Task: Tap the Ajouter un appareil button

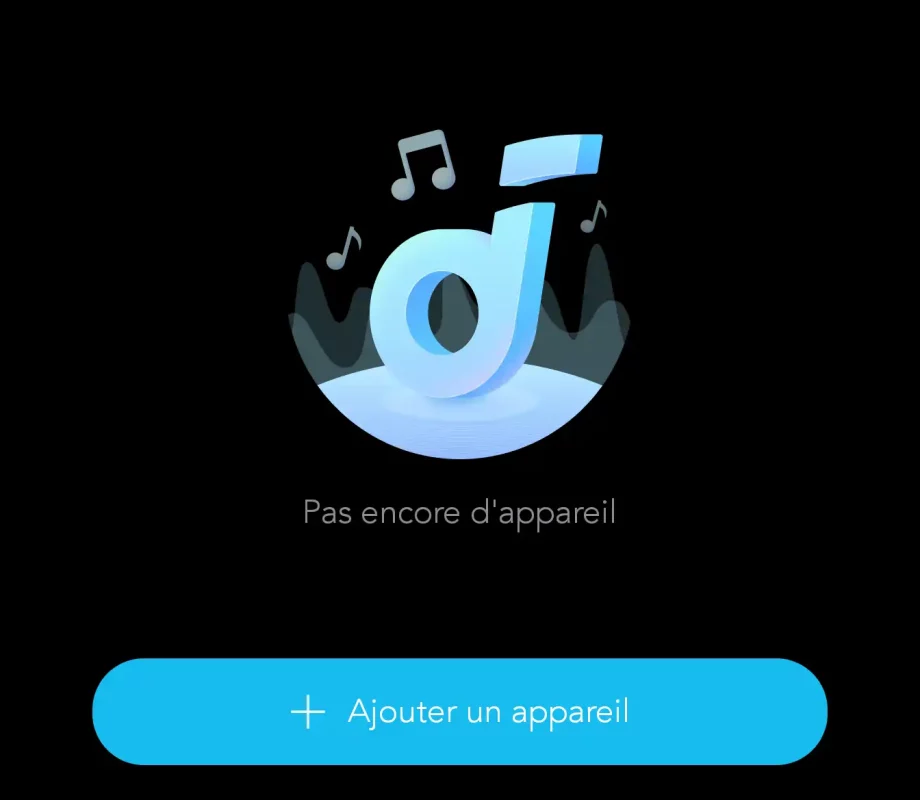Action: click(460, 712)
